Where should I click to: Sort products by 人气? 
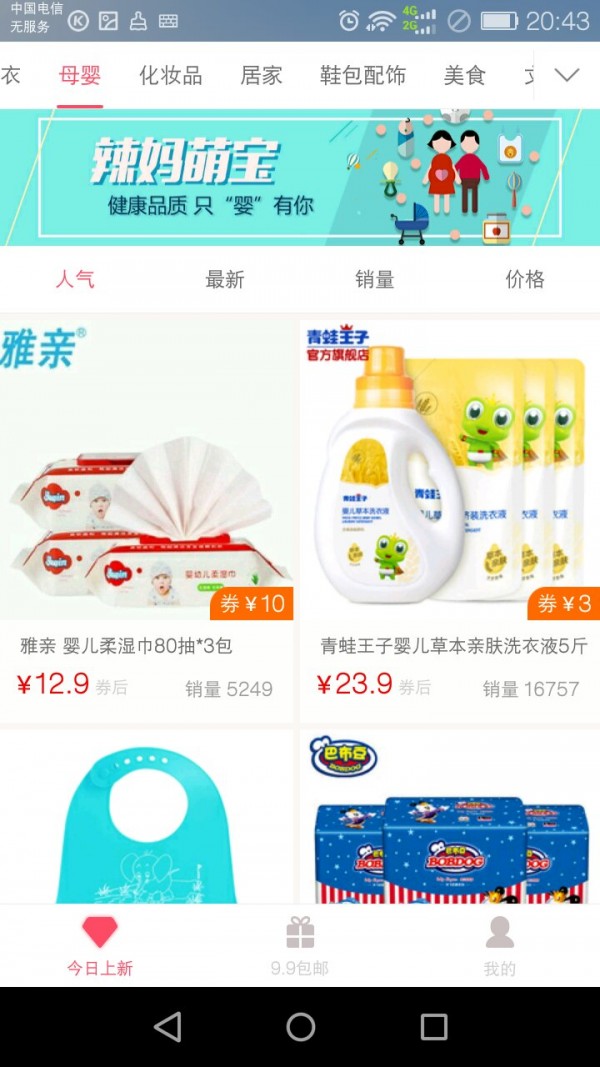(x=75, y=280)
